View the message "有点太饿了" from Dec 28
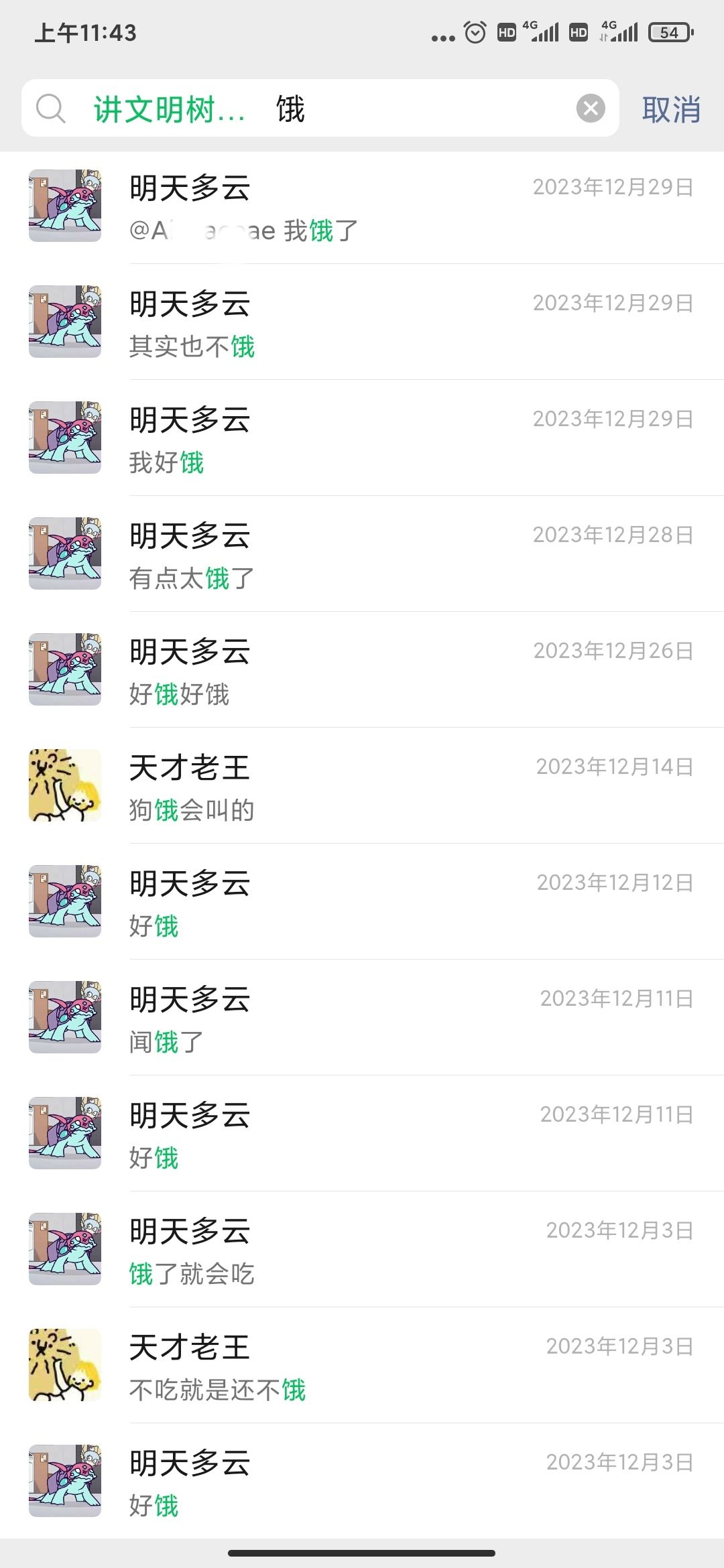Image resolution: width=724 pixels, height=1568 pixels. coord(362,555)
